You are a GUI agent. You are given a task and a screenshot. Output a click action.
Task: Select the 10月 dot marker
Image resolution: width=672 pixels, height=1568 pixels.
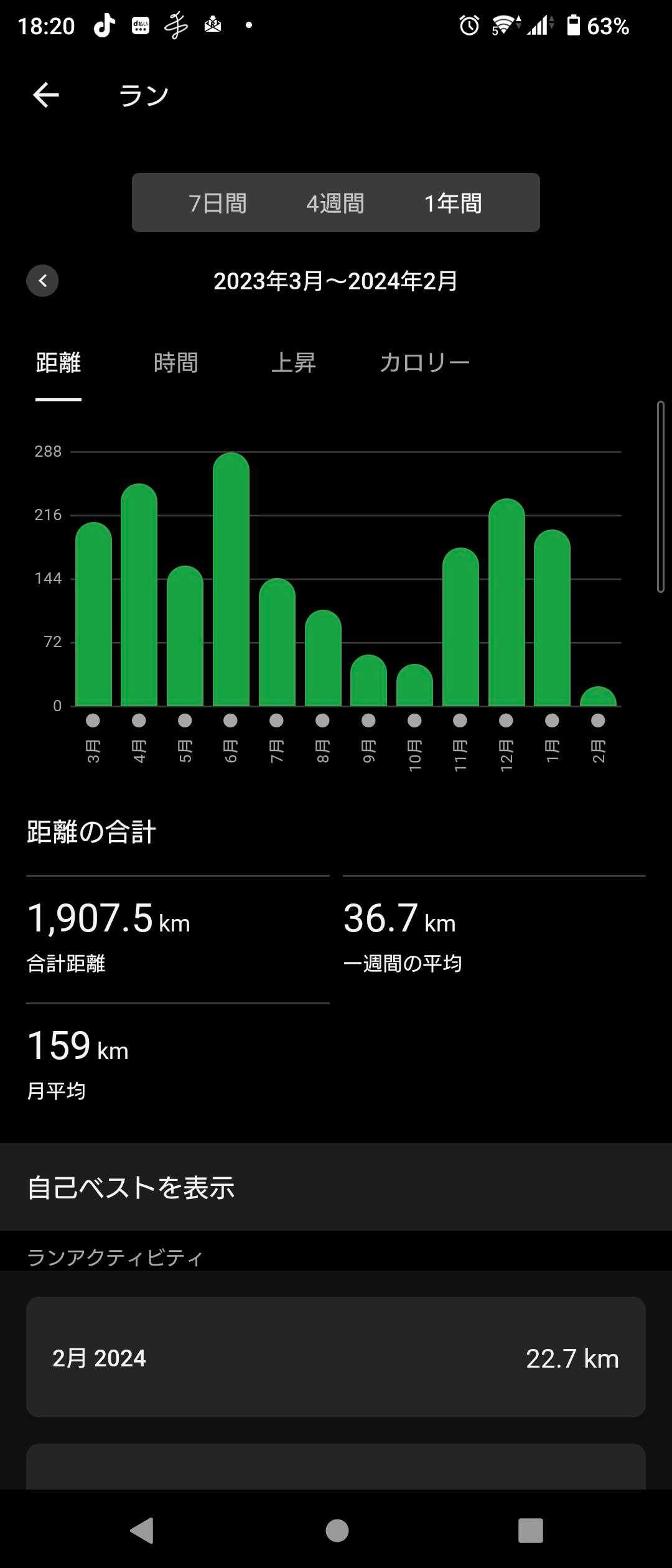pyautogui.click(x=414, y=721)
